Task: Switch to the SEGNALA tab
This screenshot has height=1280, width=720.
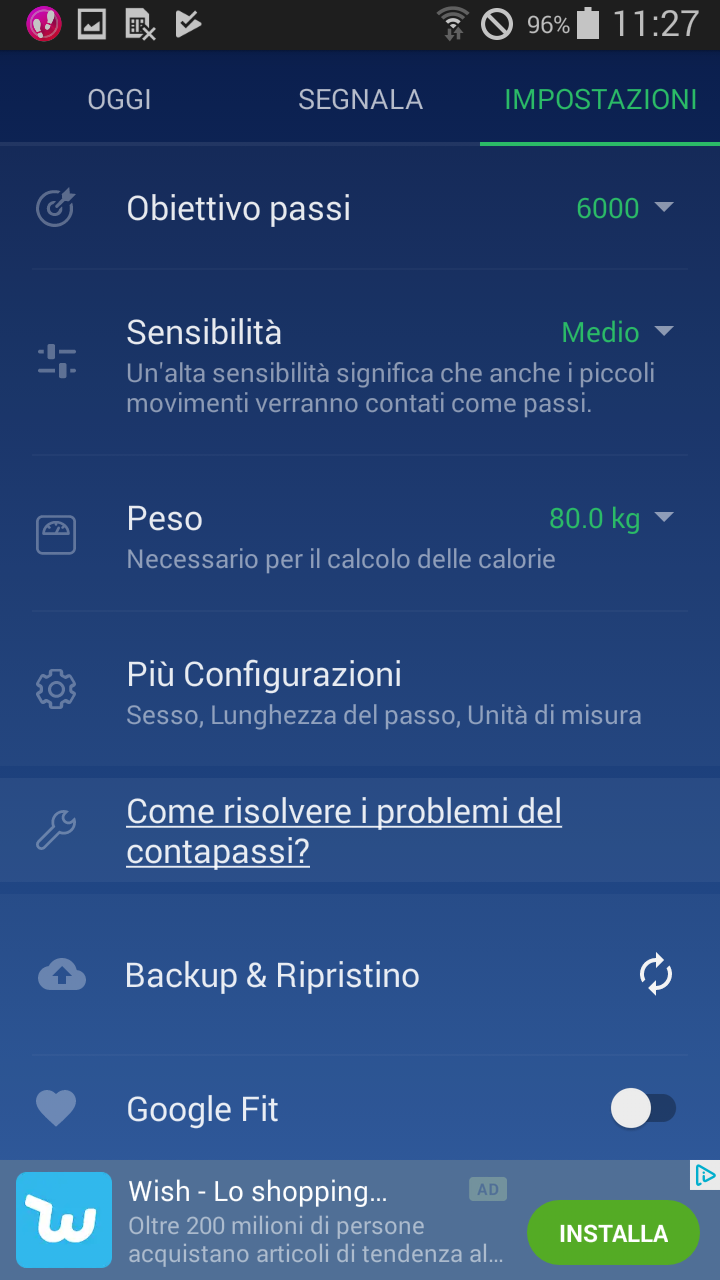Action: coord(360,100)
